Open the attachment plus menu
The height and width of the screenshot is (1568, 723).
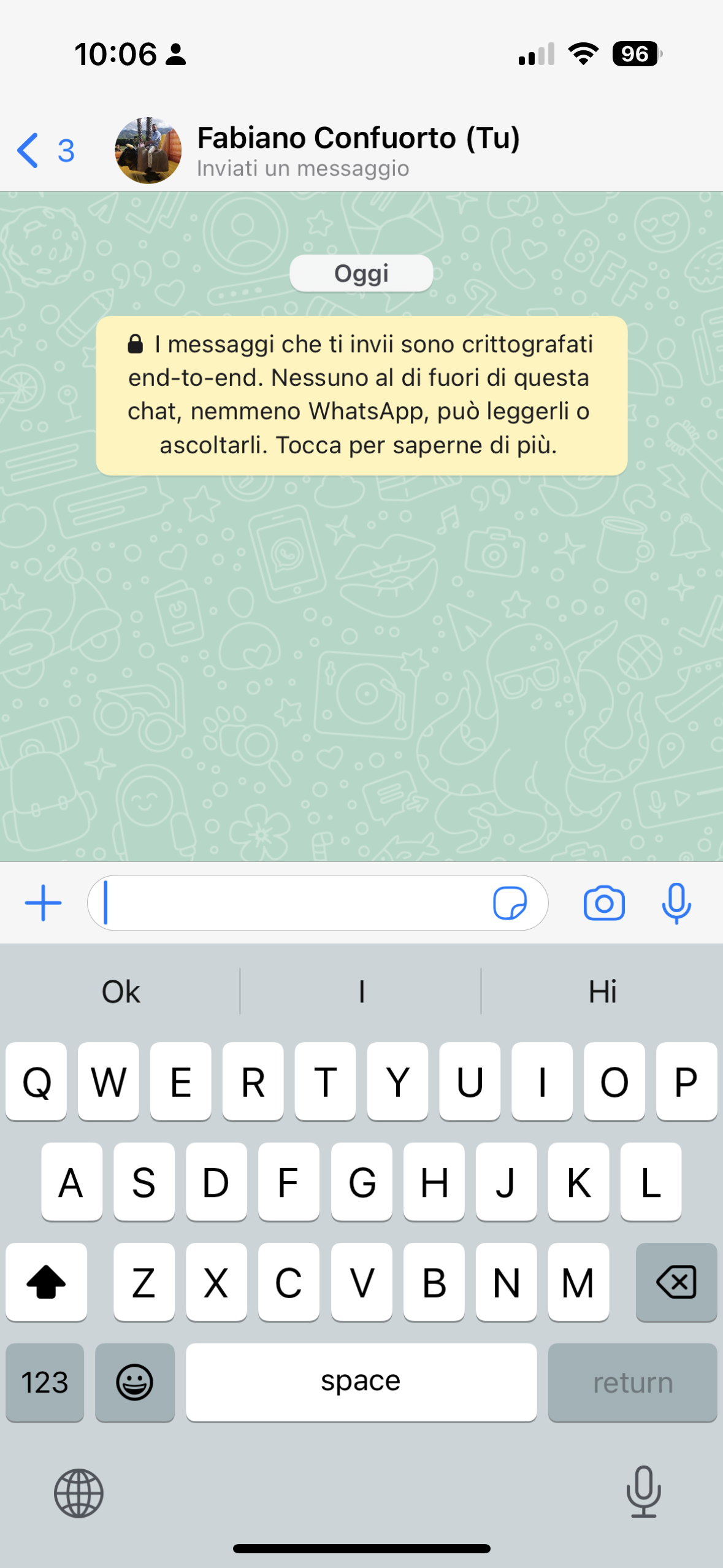click(x=43, y=903)
